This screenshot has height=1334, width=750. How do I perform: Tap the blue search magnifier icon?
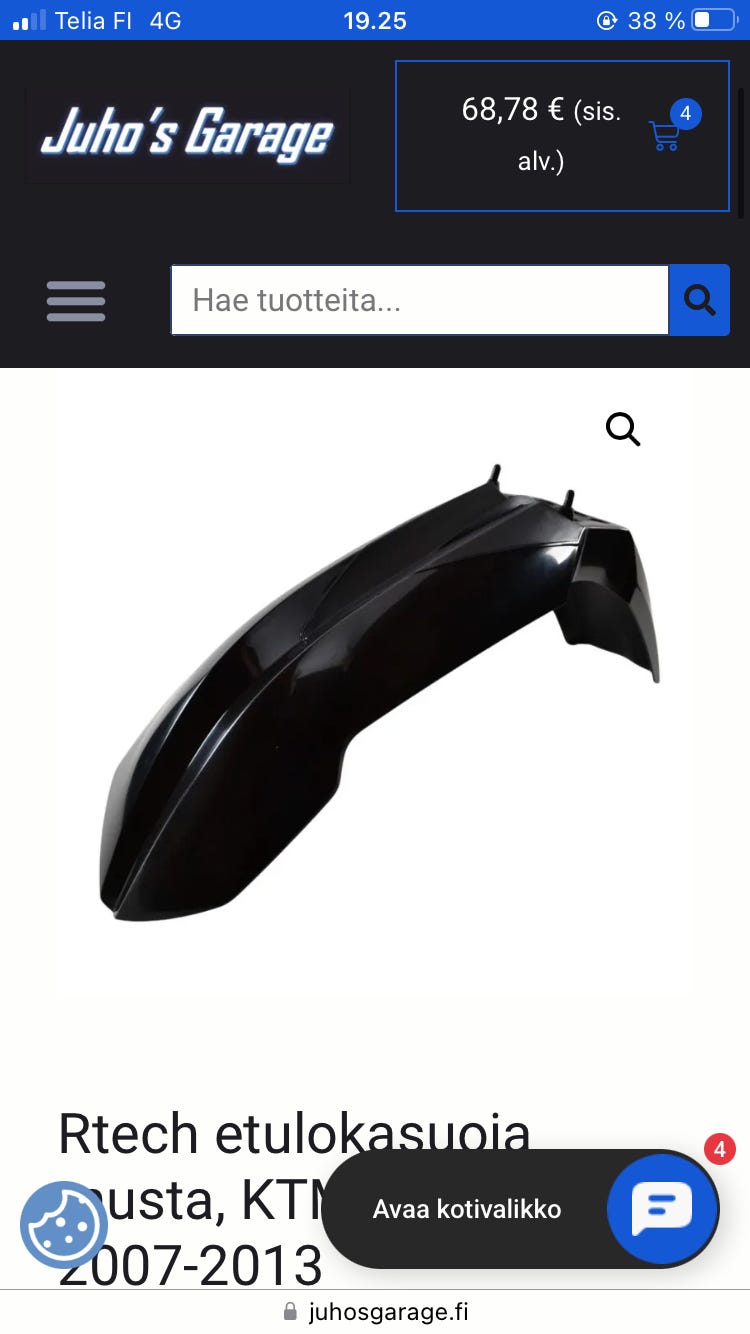point(699,300)
